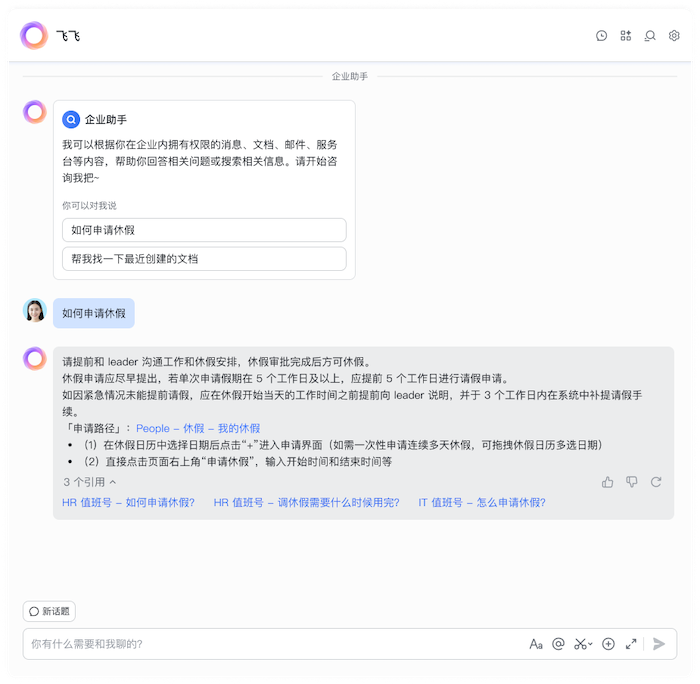This screenshot has width=700, height=684.
Task: Expand the input box to fullscreen
Action: point(631,644)
